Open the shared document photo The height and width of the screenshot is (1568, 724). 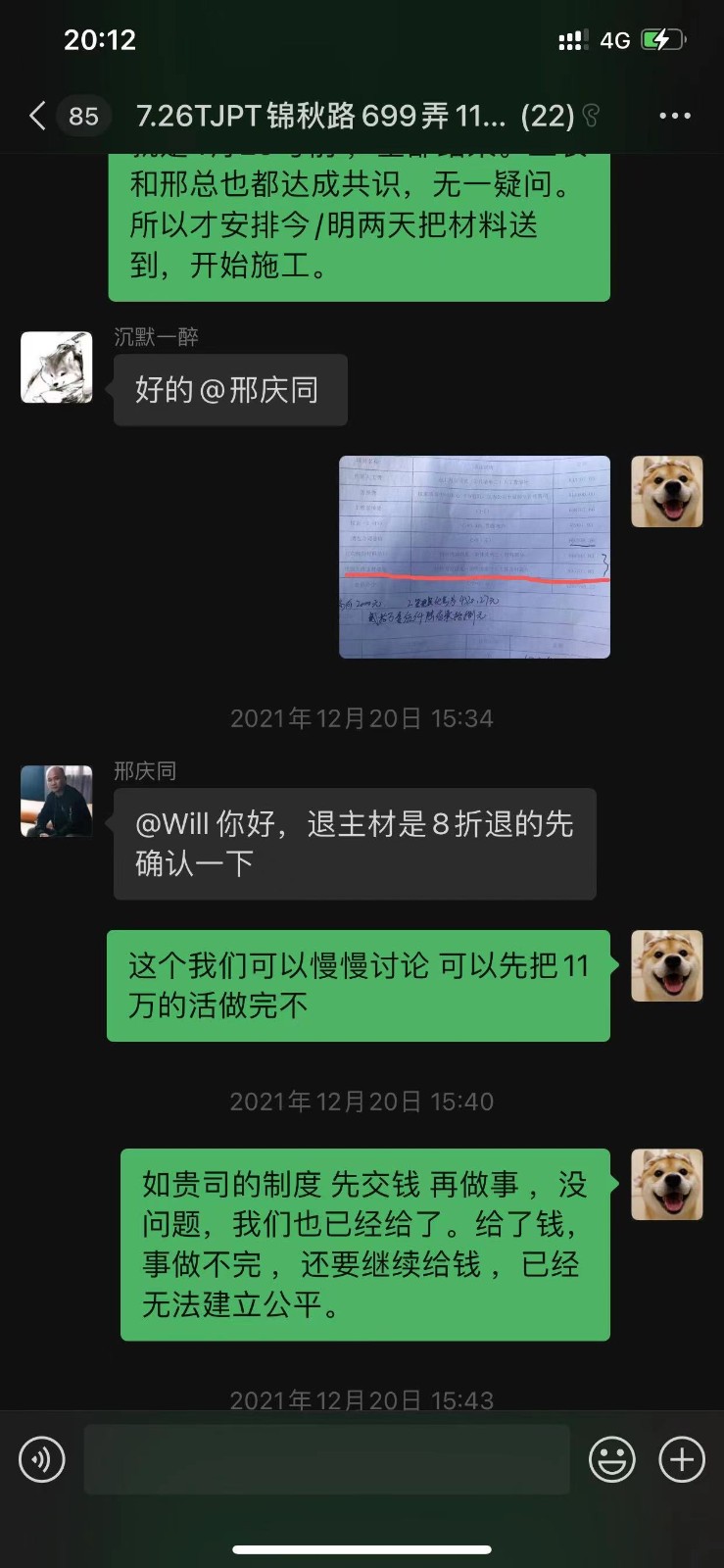tap(474, 556)
